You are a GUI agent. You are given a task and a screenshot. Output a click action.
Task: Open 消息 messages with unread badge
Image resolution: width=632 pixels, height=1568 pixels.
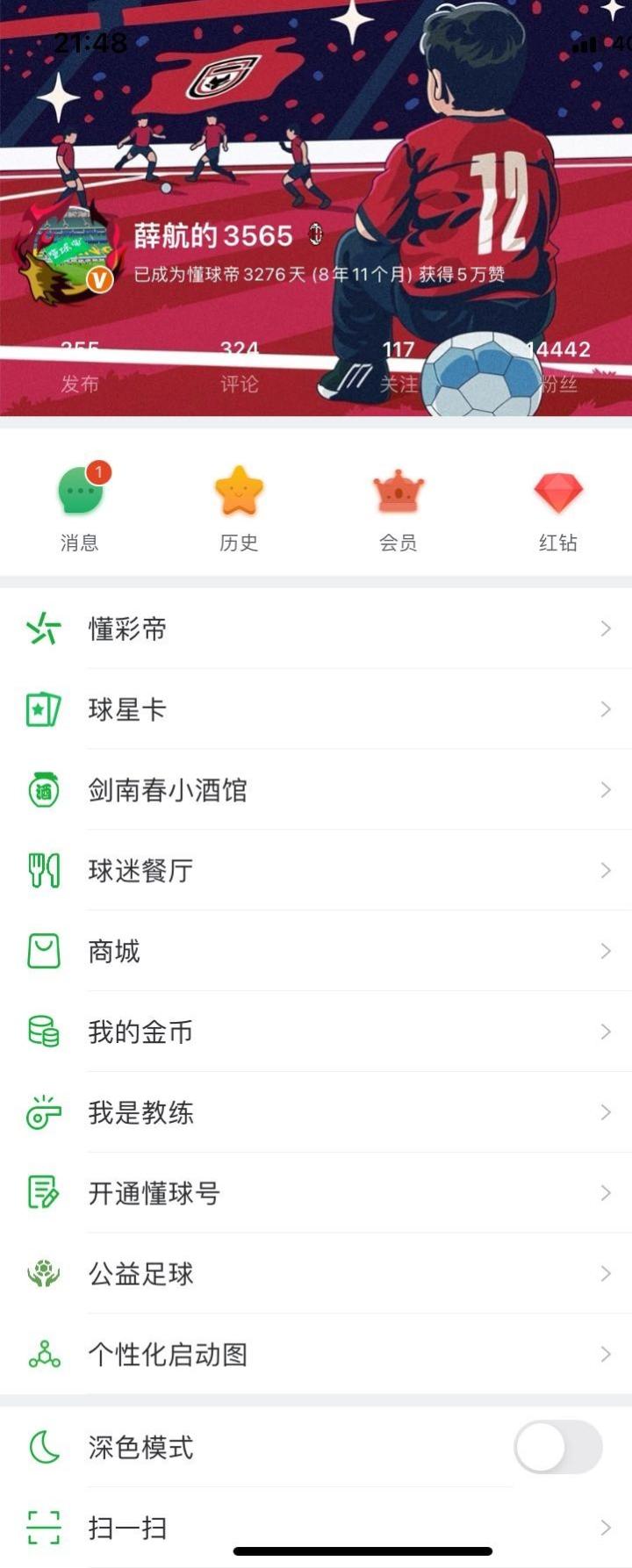coord(80,505)
